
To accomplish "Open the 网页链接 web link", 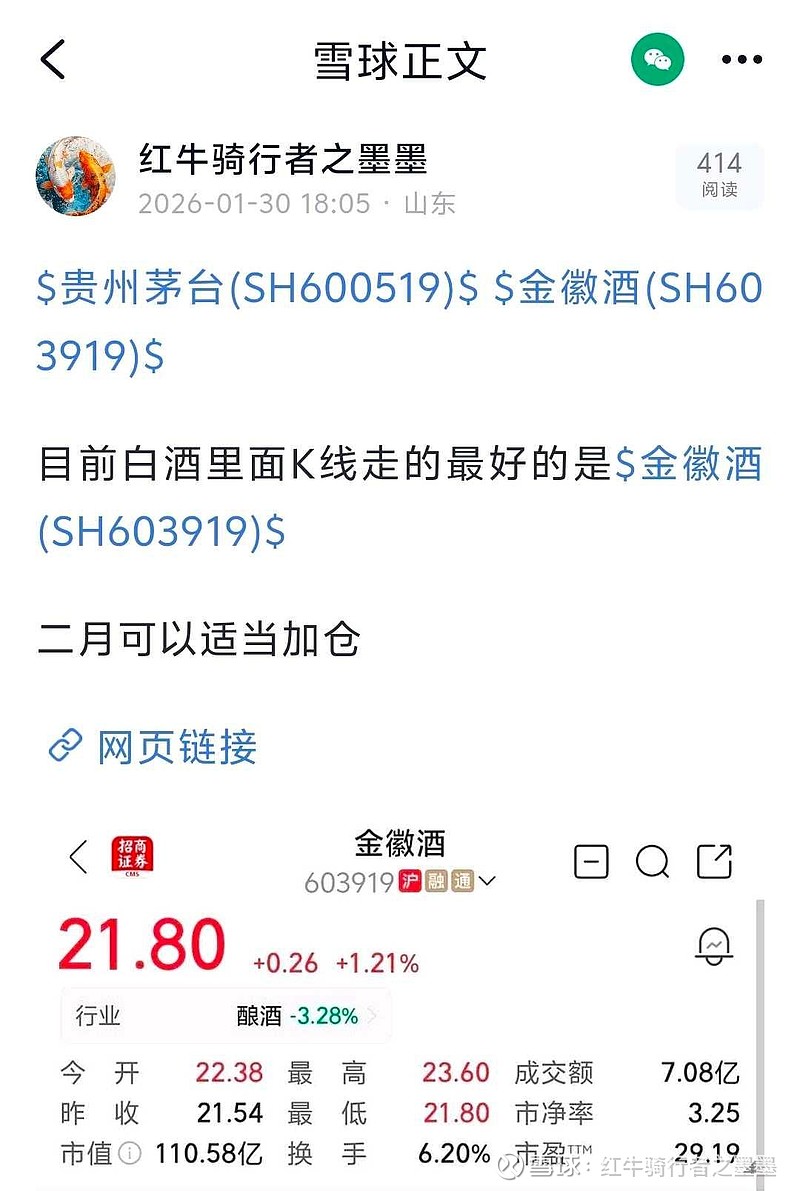I will pyautogui.click(x=175, y=746).
